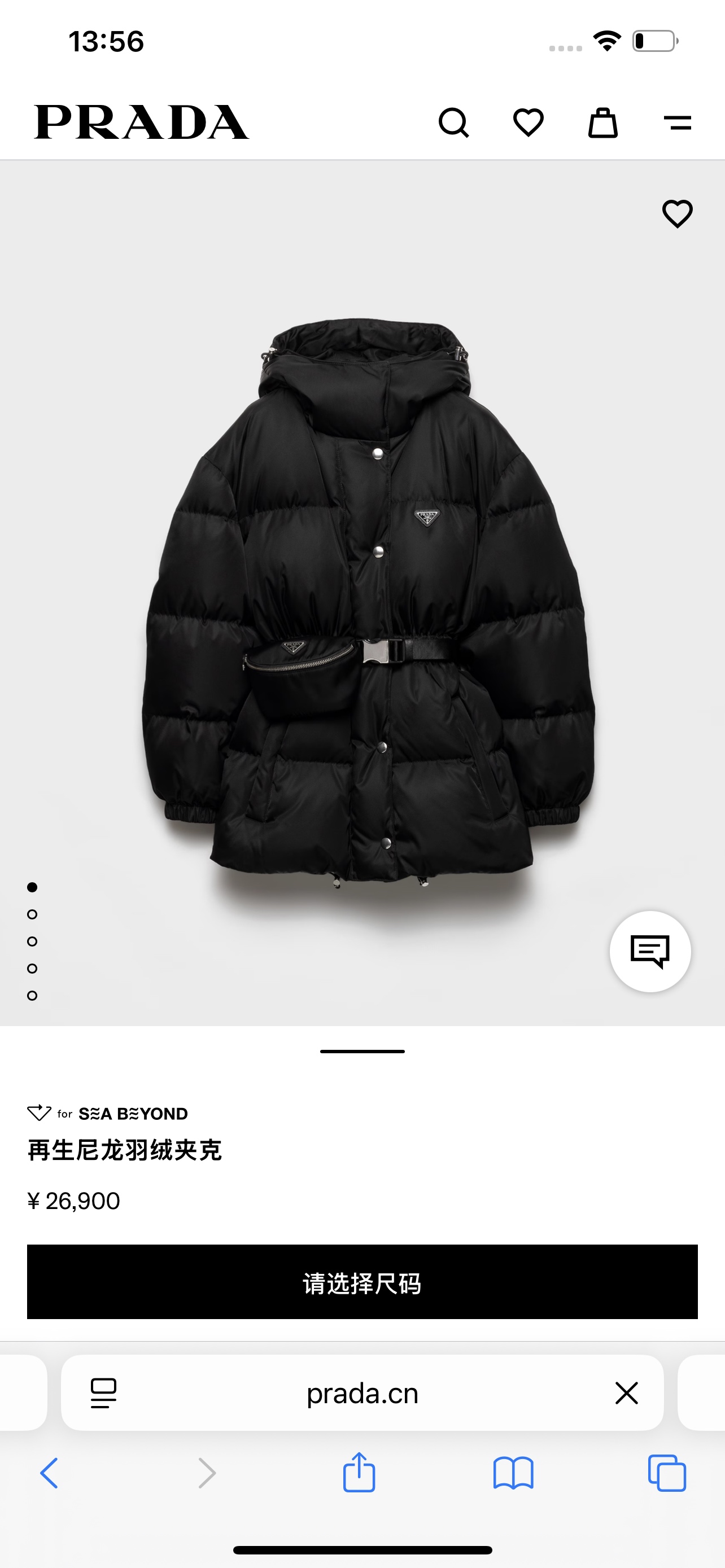Open the shopping bag

(x=602, y=123)
